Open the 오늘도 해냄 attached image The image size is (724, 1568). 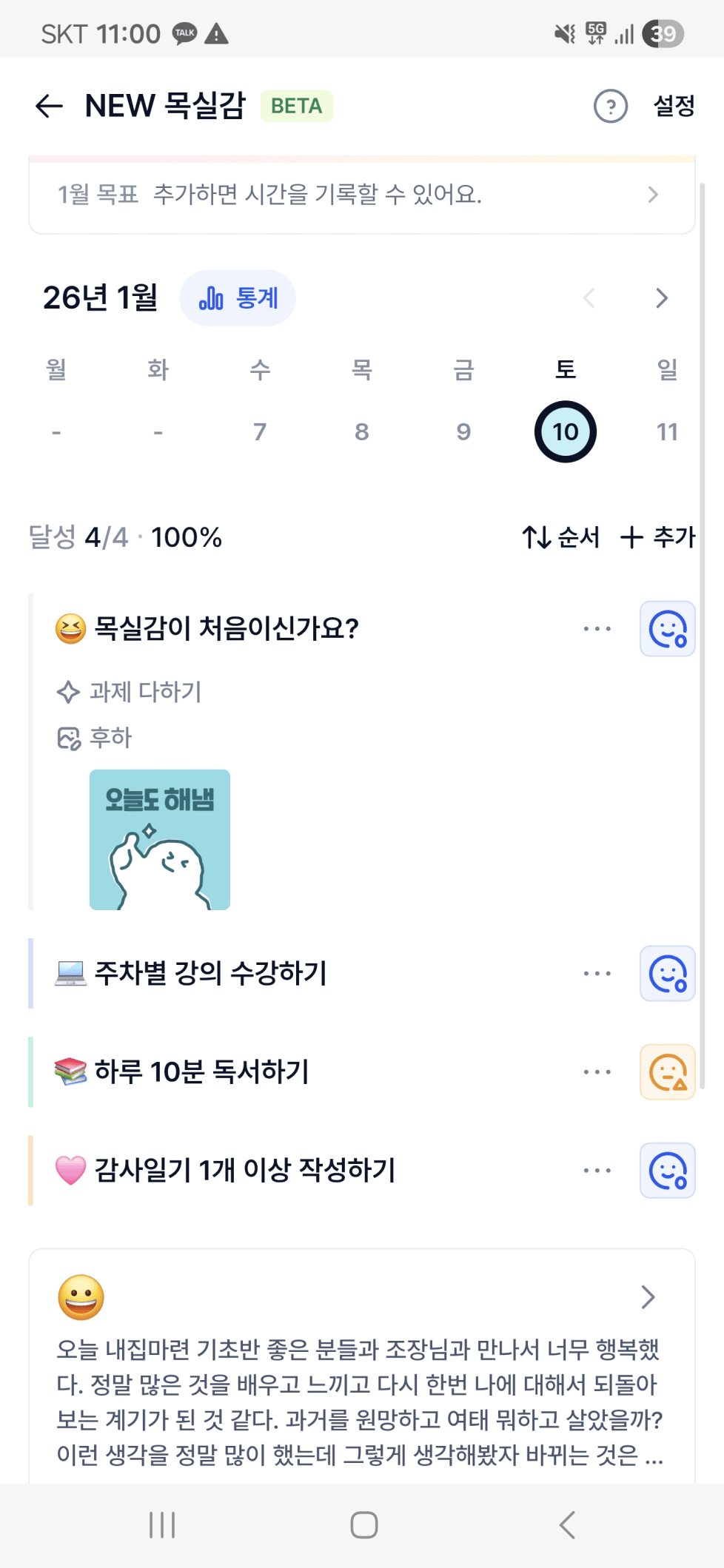coord(160,840)
